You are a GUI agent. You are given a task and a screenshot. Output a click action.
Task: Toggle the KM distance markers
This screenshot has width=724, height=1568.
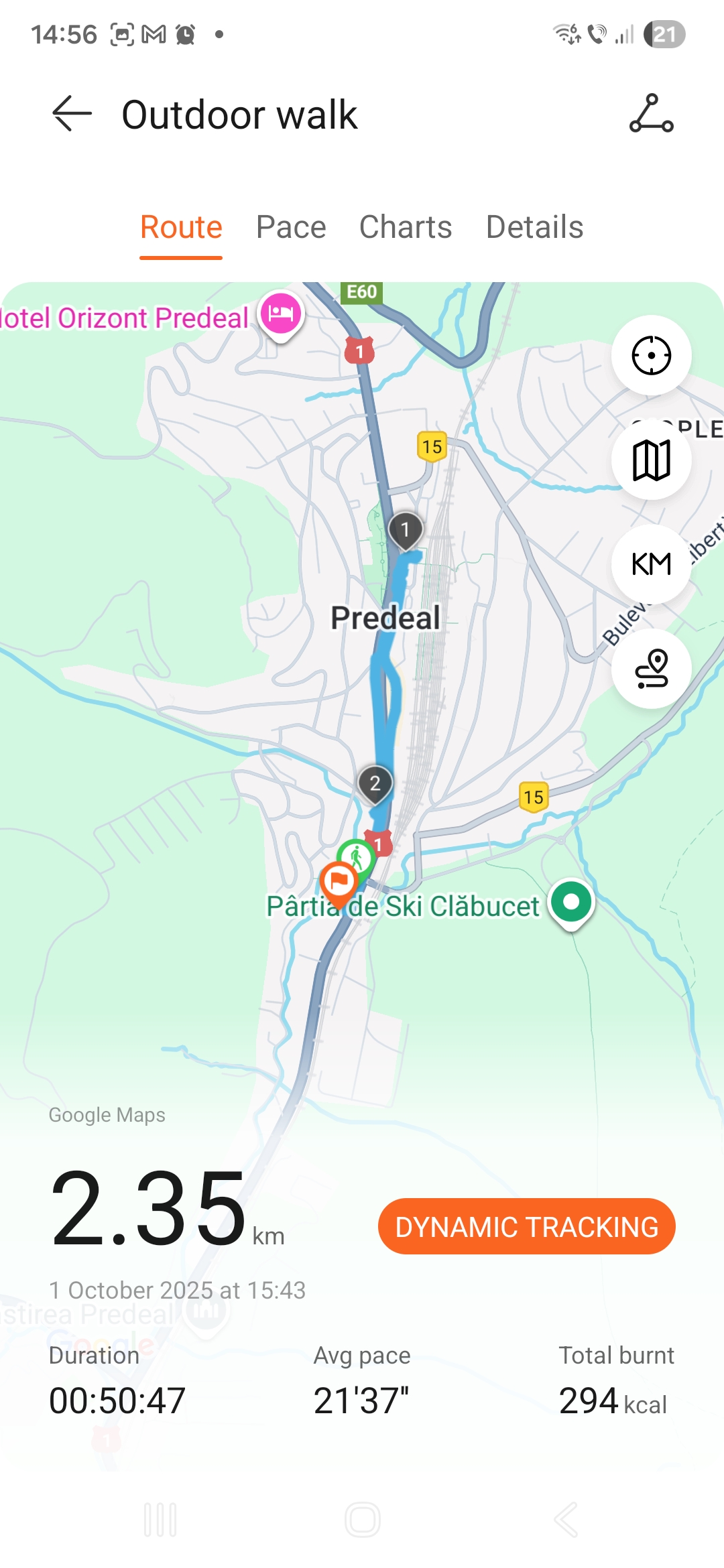651,564
